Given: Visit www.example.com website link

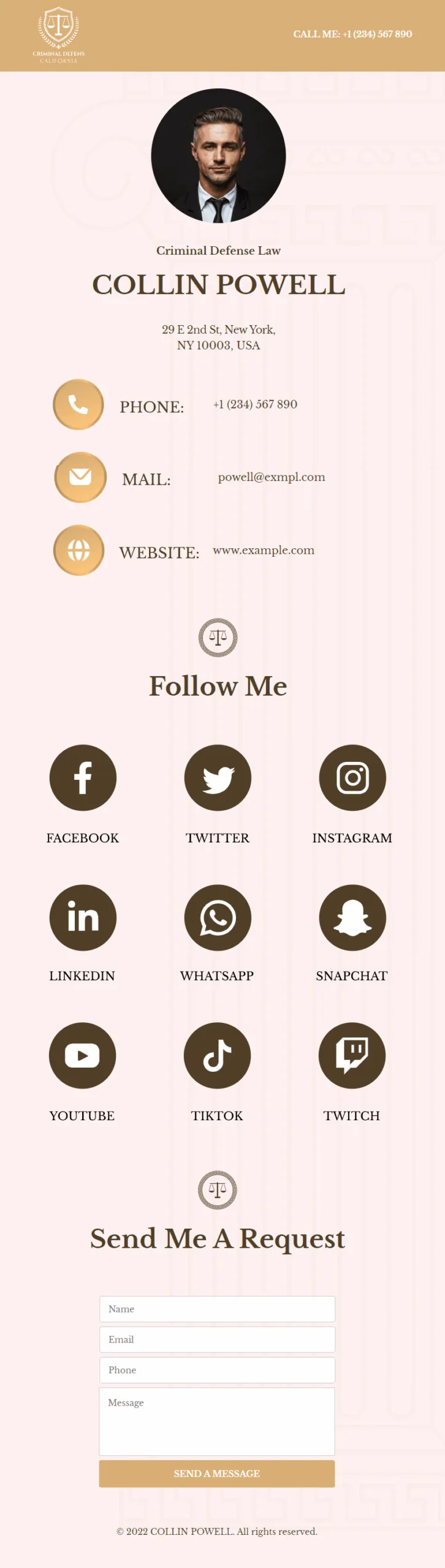Looking at the screenshot, I should 263,550.
